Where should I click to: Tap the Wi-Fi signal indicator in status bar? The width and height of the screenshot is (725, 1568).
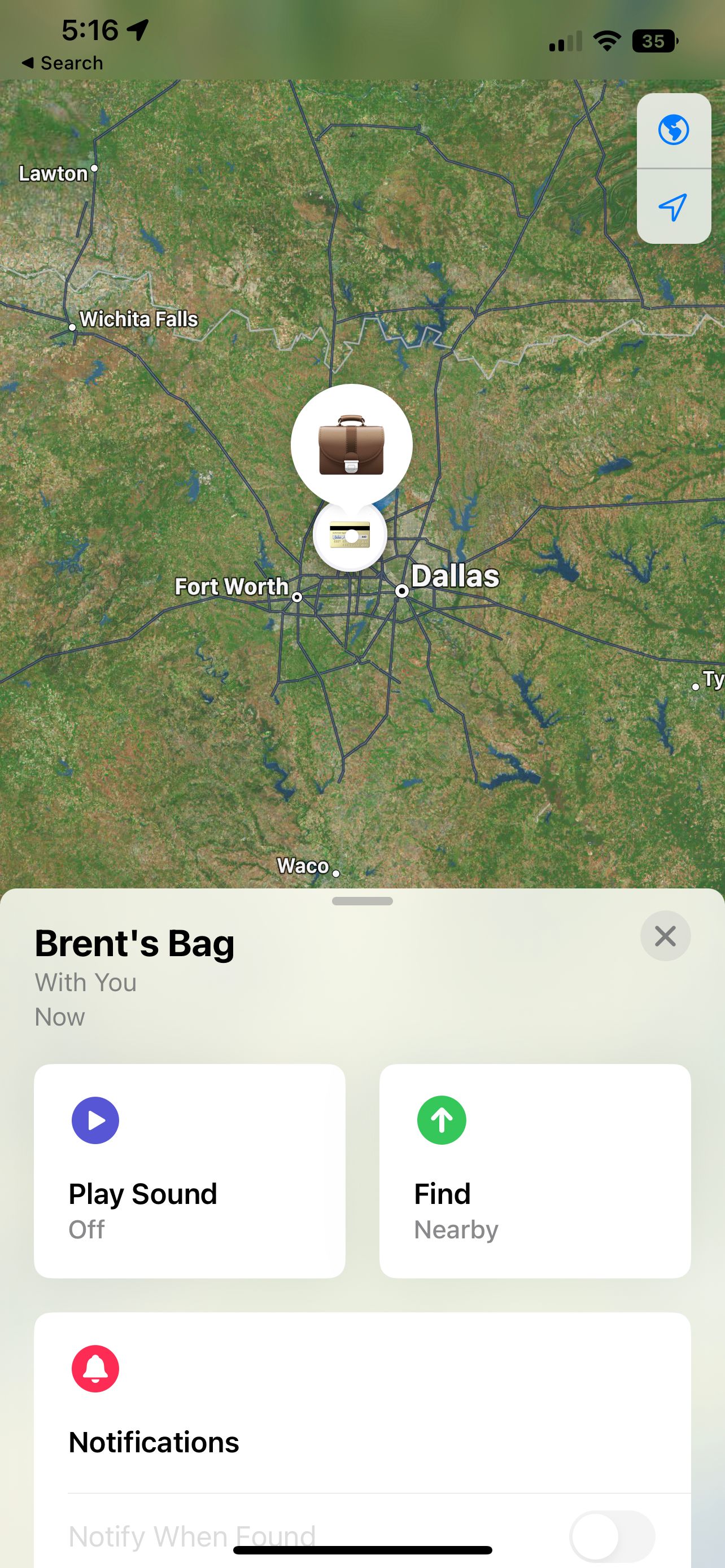(606, 41)
